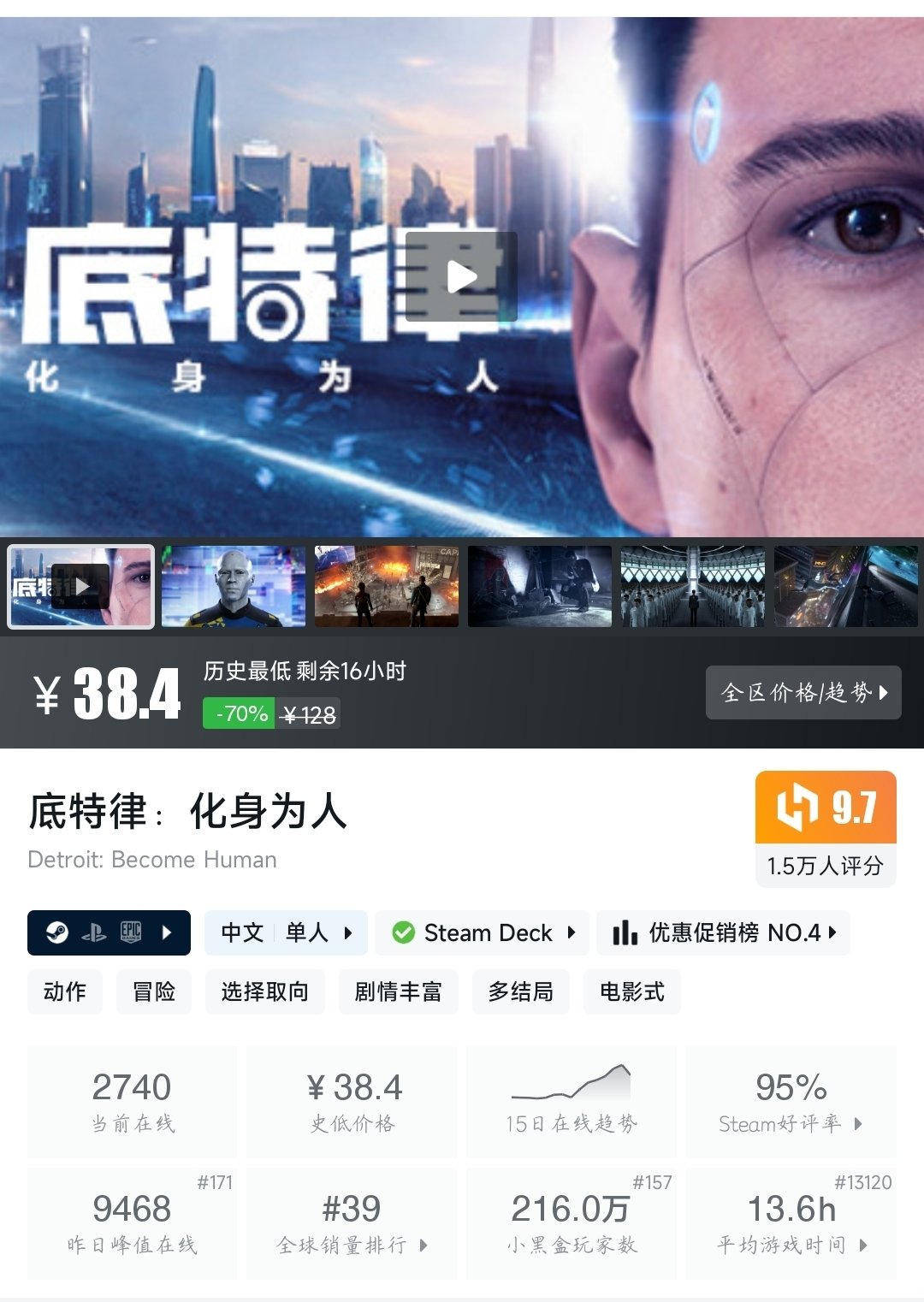Tap the 选择取向 tag
924x1302 pixels.
pyautogui.click(x=265, y=991)
